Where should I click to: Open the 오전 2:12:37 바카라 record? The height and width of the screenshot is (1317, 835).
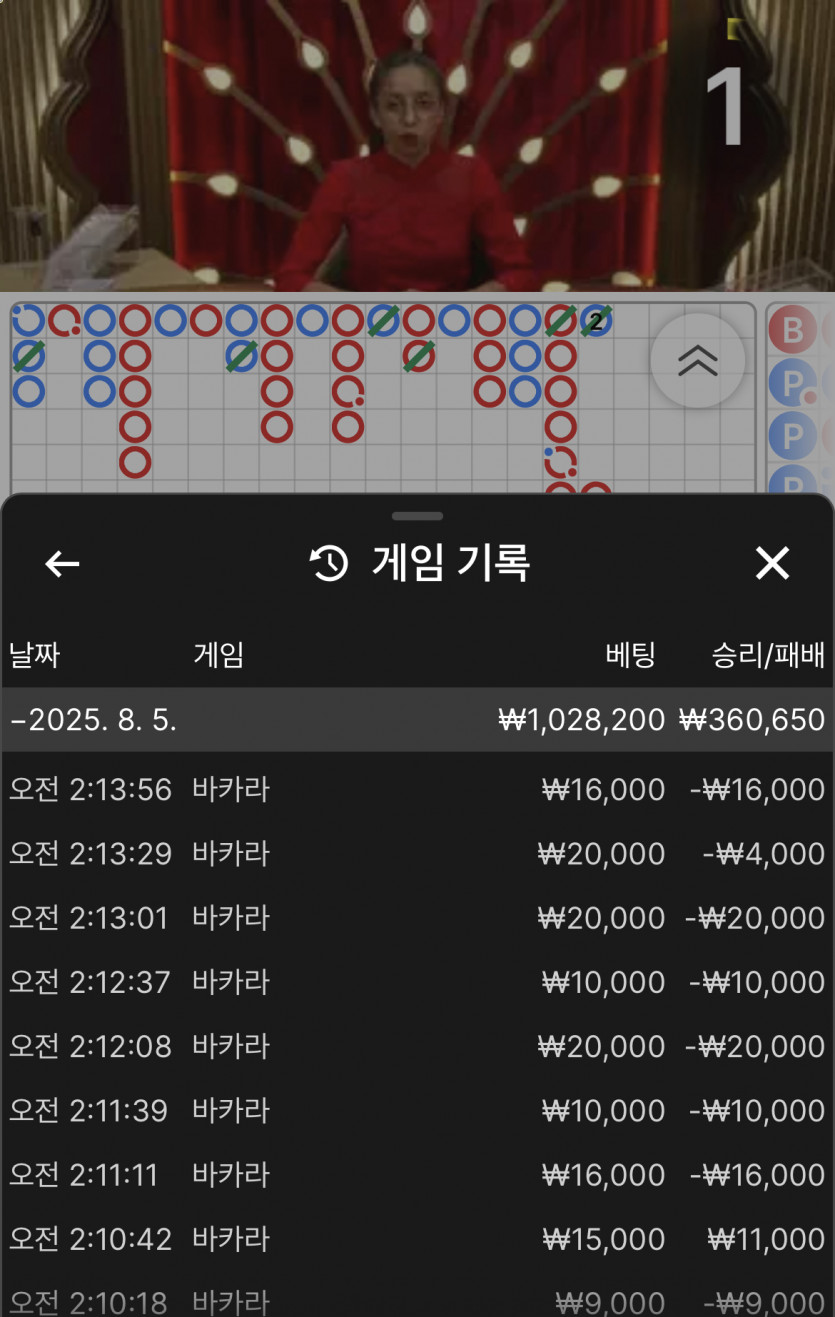[417, 982]
